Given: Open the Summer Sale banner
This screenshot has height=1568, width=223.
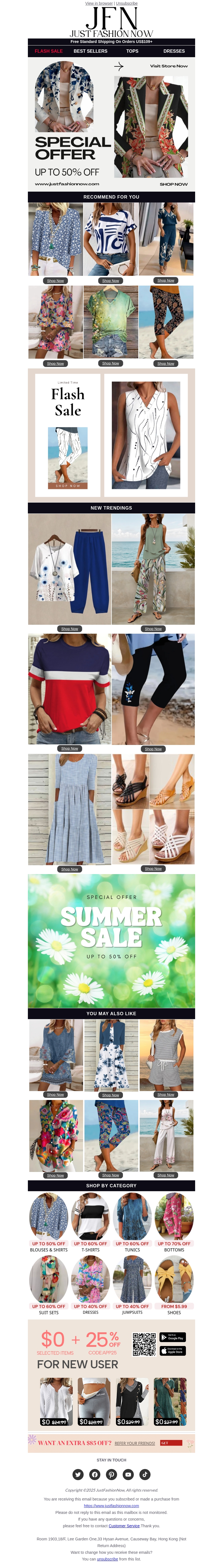Looking at the screenshot, I should pyautogui.click(x=111, y=940).
